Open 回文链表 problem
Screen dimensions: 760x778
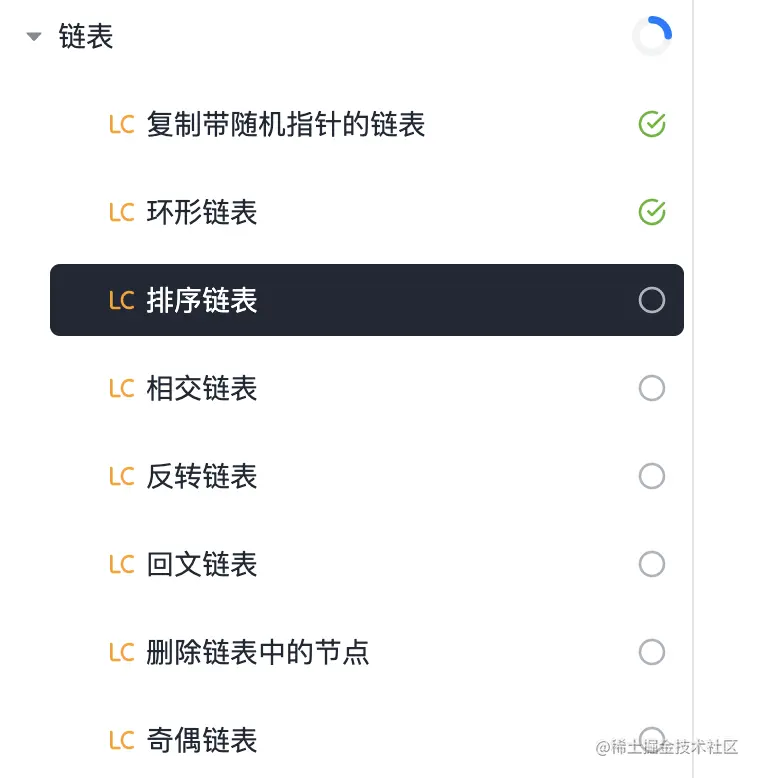[x=202, y=565]
